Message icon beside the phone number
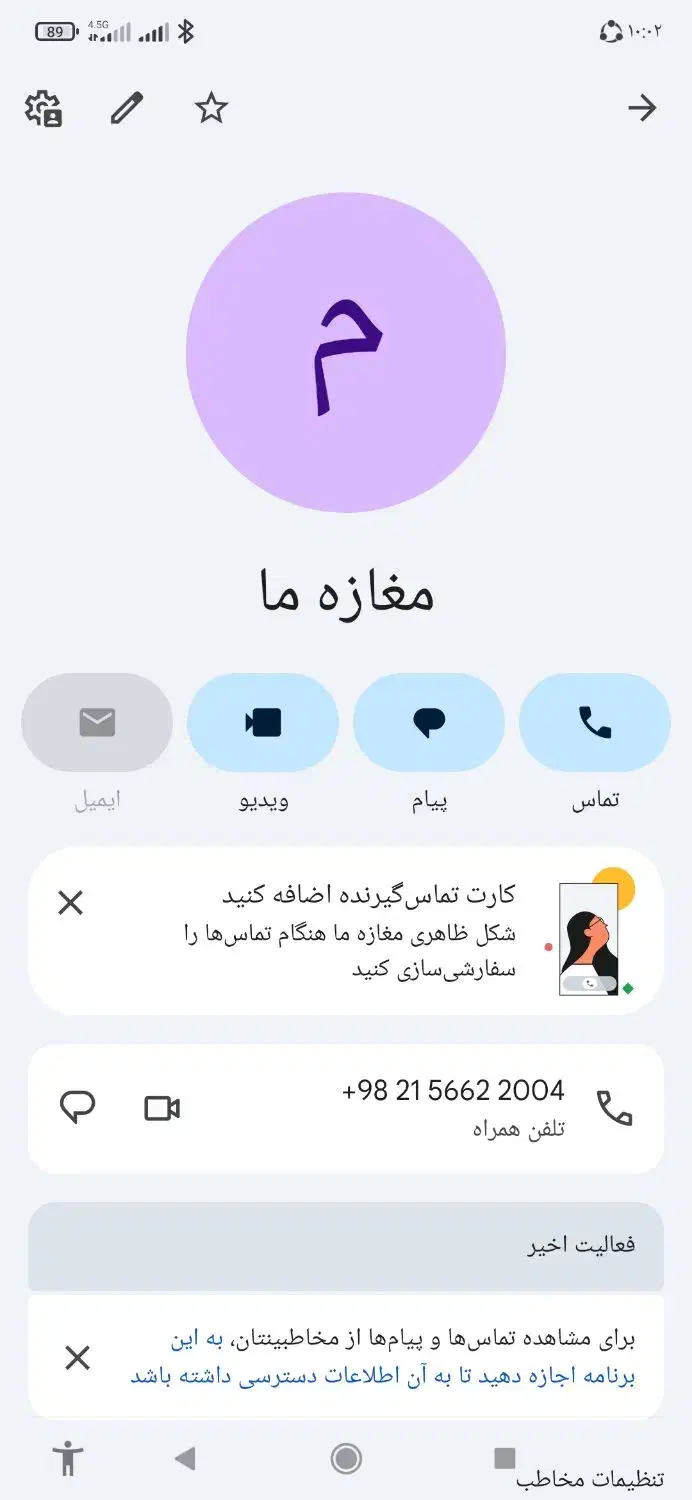The width and height of the screenshot is (692, 1500). 77,1108
